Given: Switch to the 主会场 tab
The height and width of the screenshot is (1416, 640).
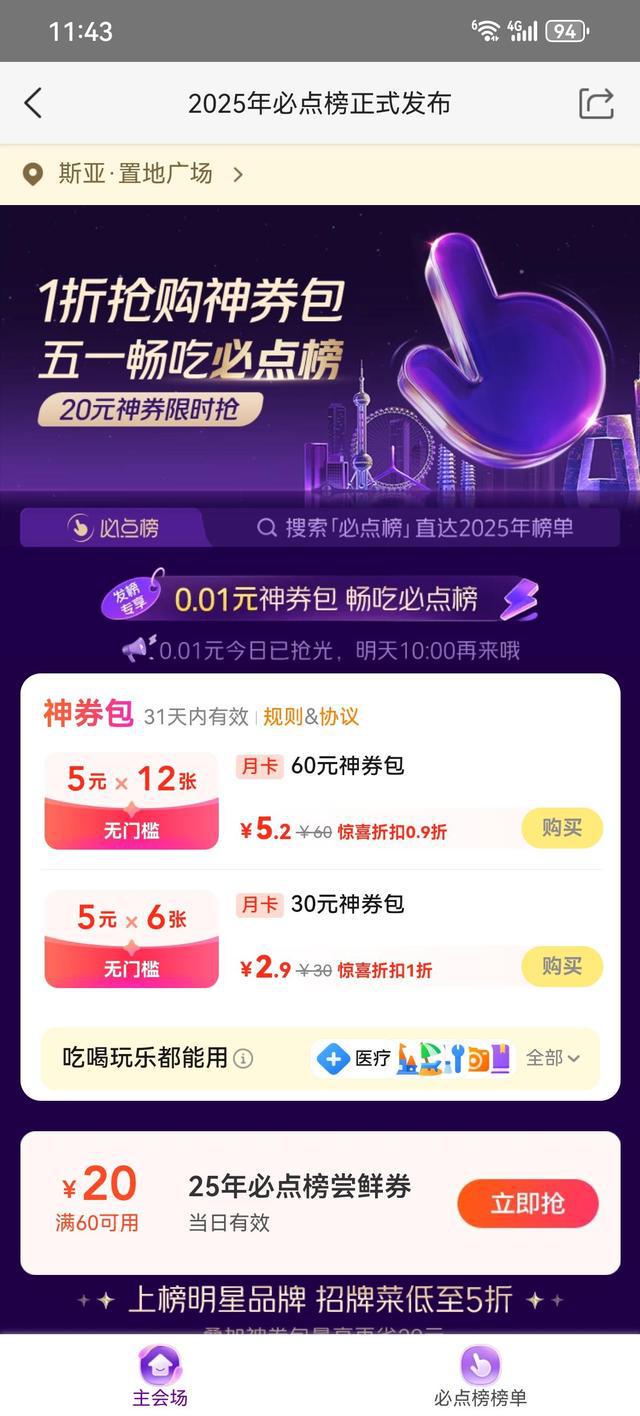Looking at the screenshot, I should pyautogui.click(x=160, y=1376).
